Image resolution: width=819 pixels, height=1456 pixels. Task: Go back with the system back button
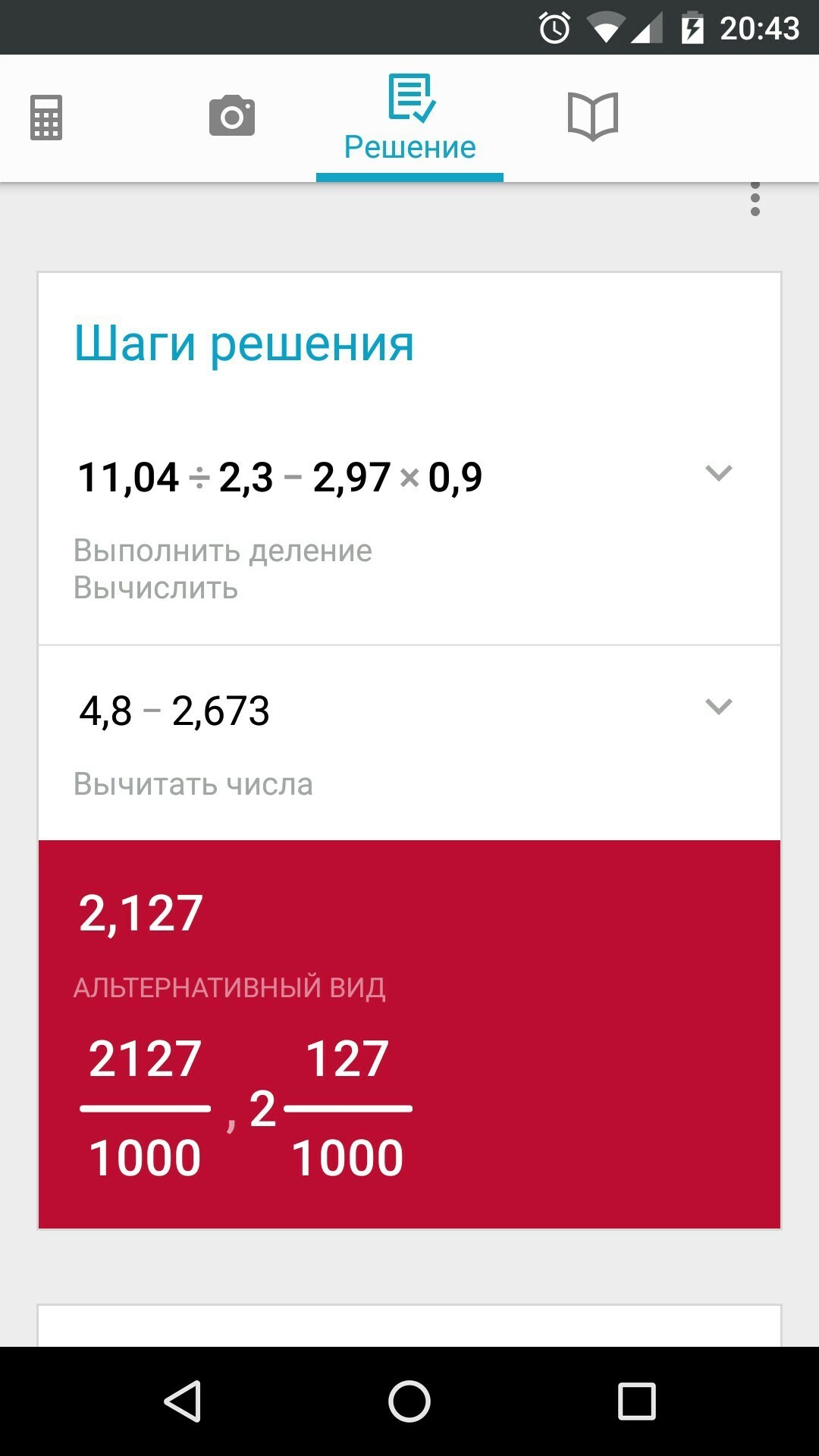coord(183,1401)
